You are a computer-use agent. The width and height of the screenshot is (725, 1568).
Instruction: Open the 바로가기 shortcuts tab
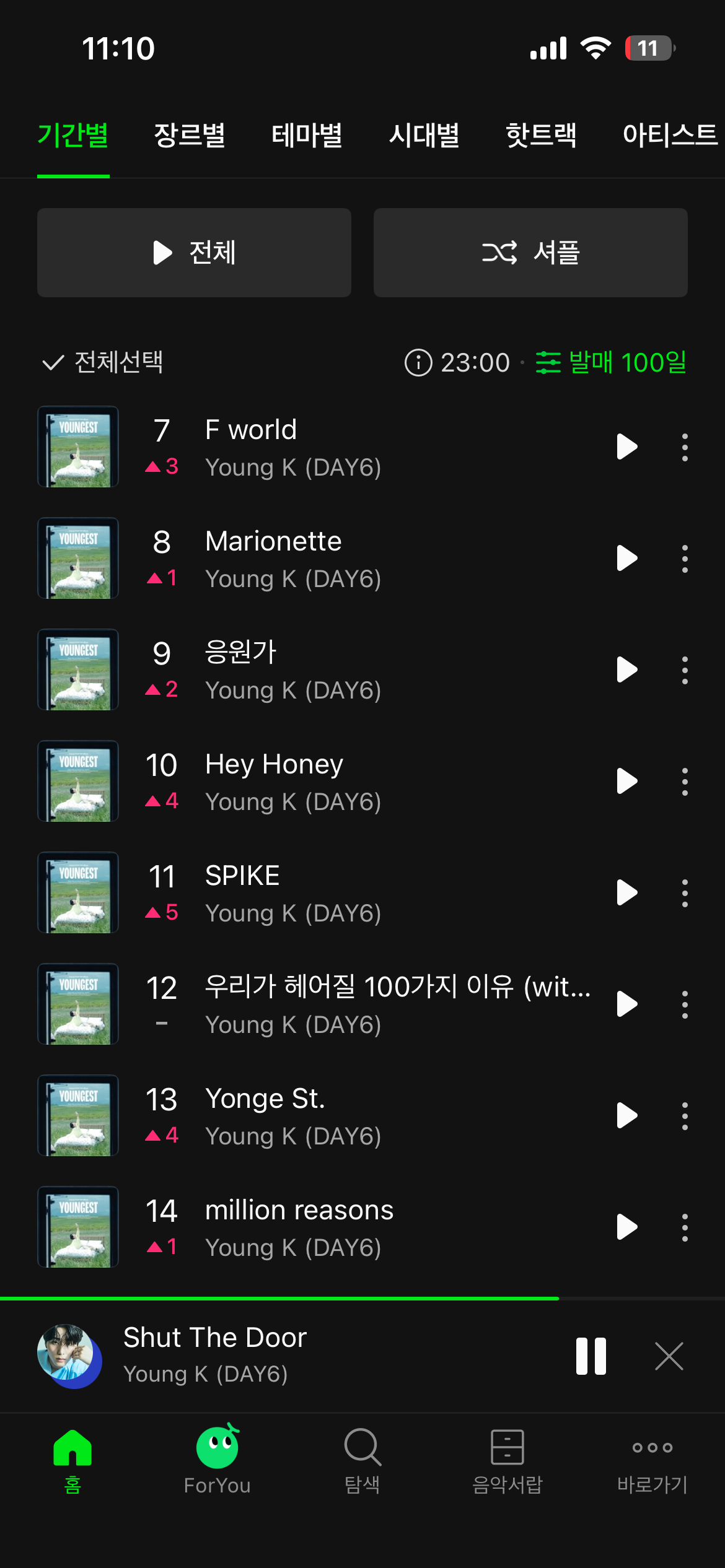(x=652, y=1459)
